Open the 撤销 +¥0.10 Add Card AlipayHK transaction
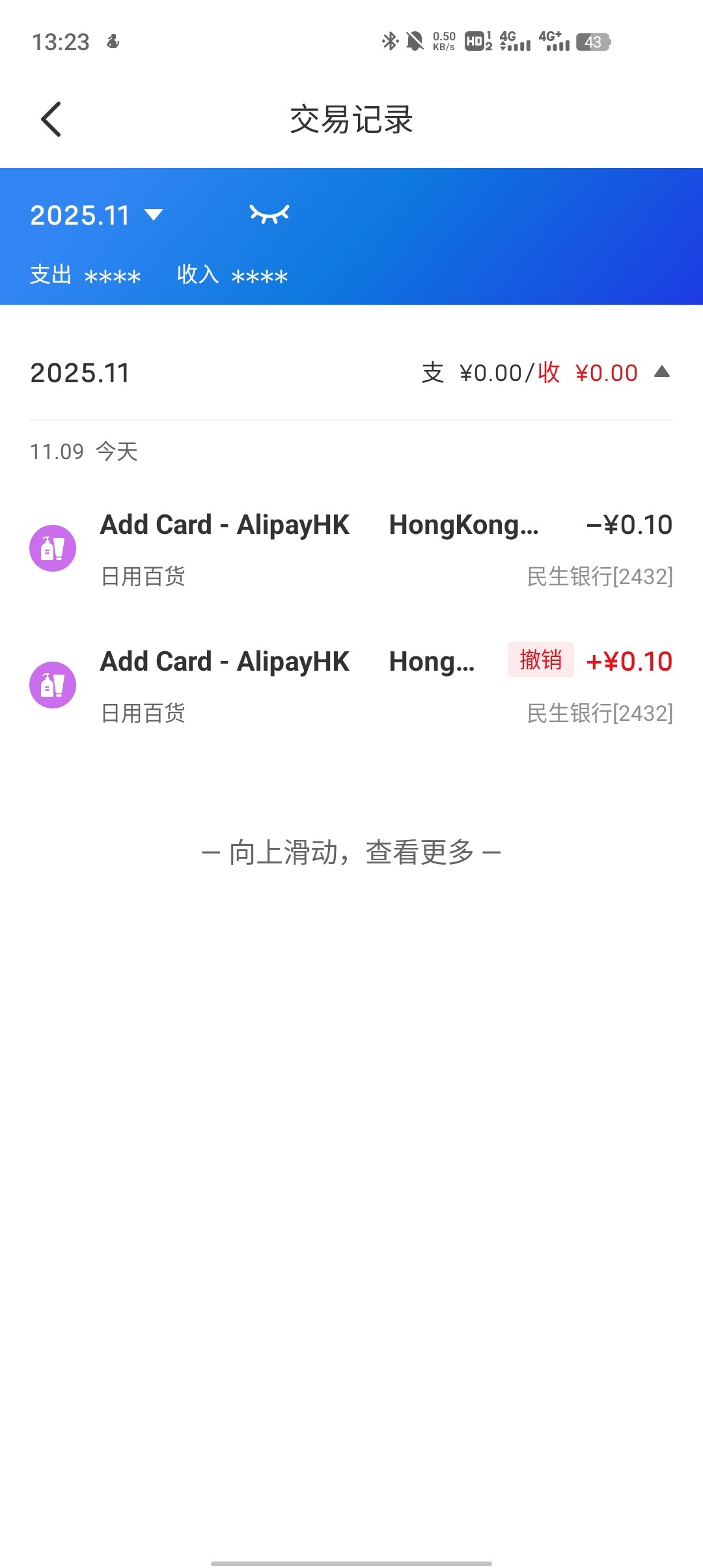Screen dimensions: 703x1568 point(351,686)
